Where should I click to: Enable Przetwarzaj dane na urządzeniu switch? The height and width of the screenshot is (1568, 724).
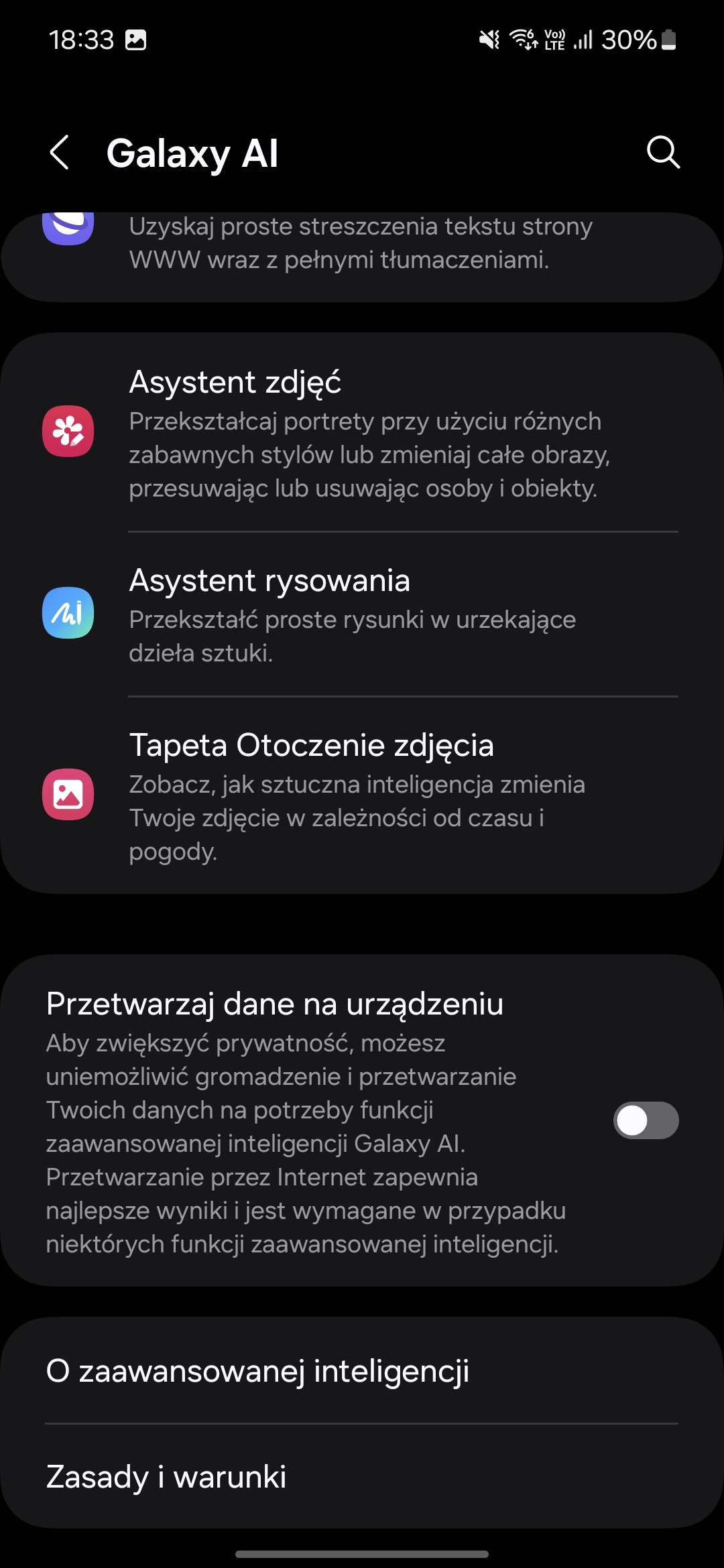pos(646,1120)
